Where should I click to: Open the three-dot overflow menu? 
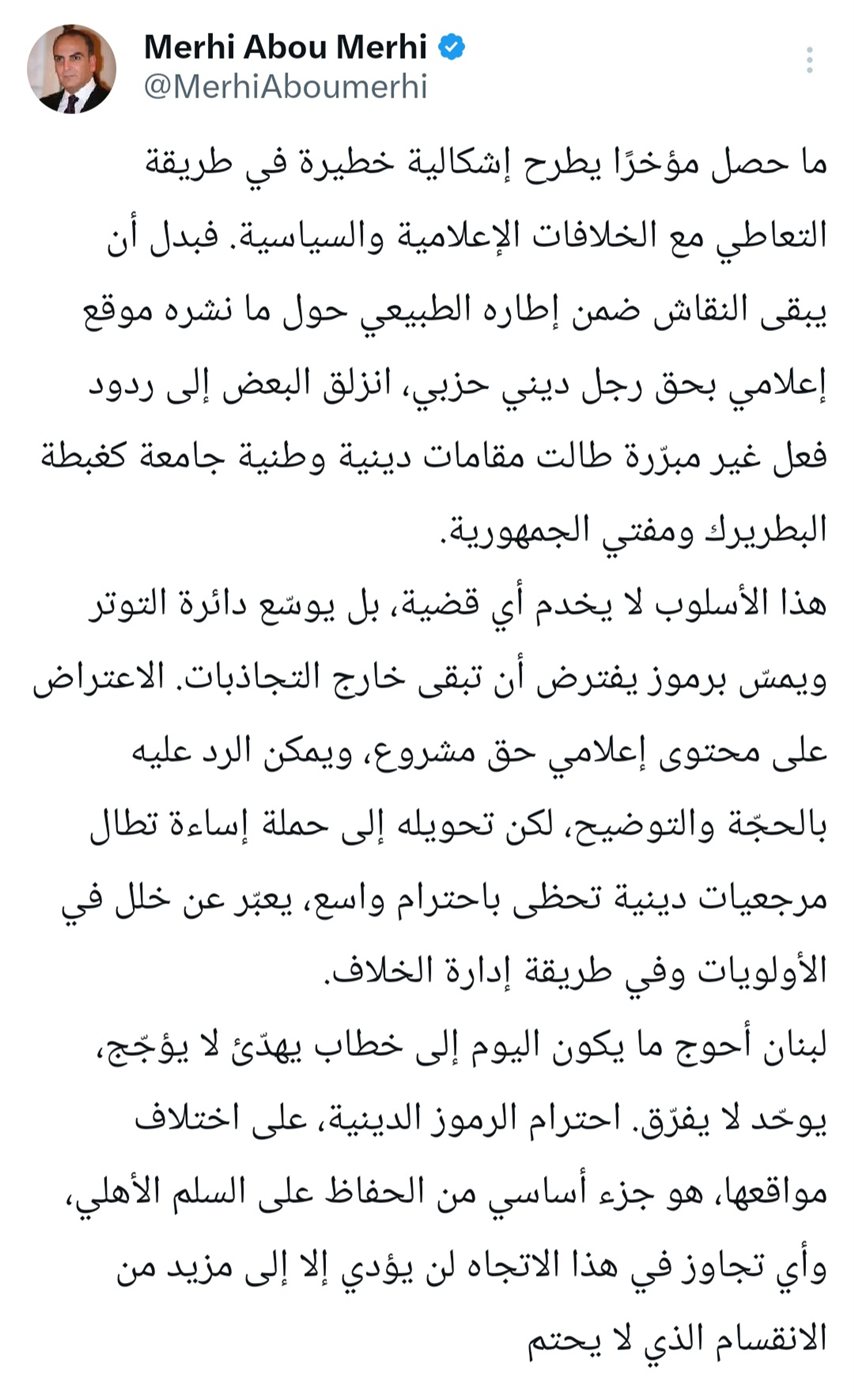coord(809,60)
